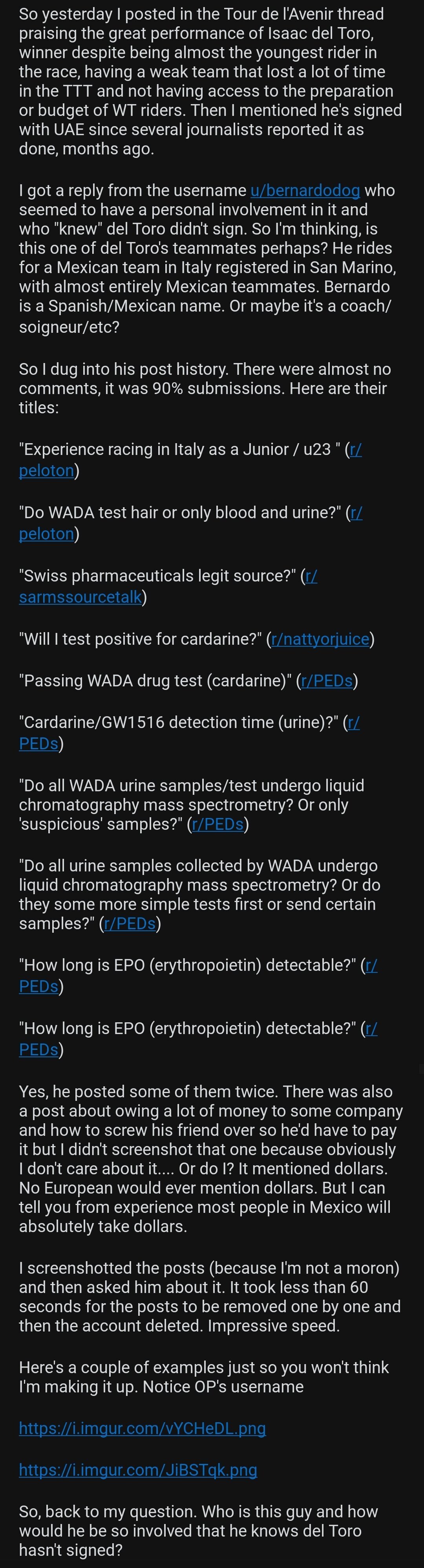Viewport: 424px width, 1568px height.
Task: Open r/peloton link after "Experience racing in Italy"
Action: (x=46, y=471)
